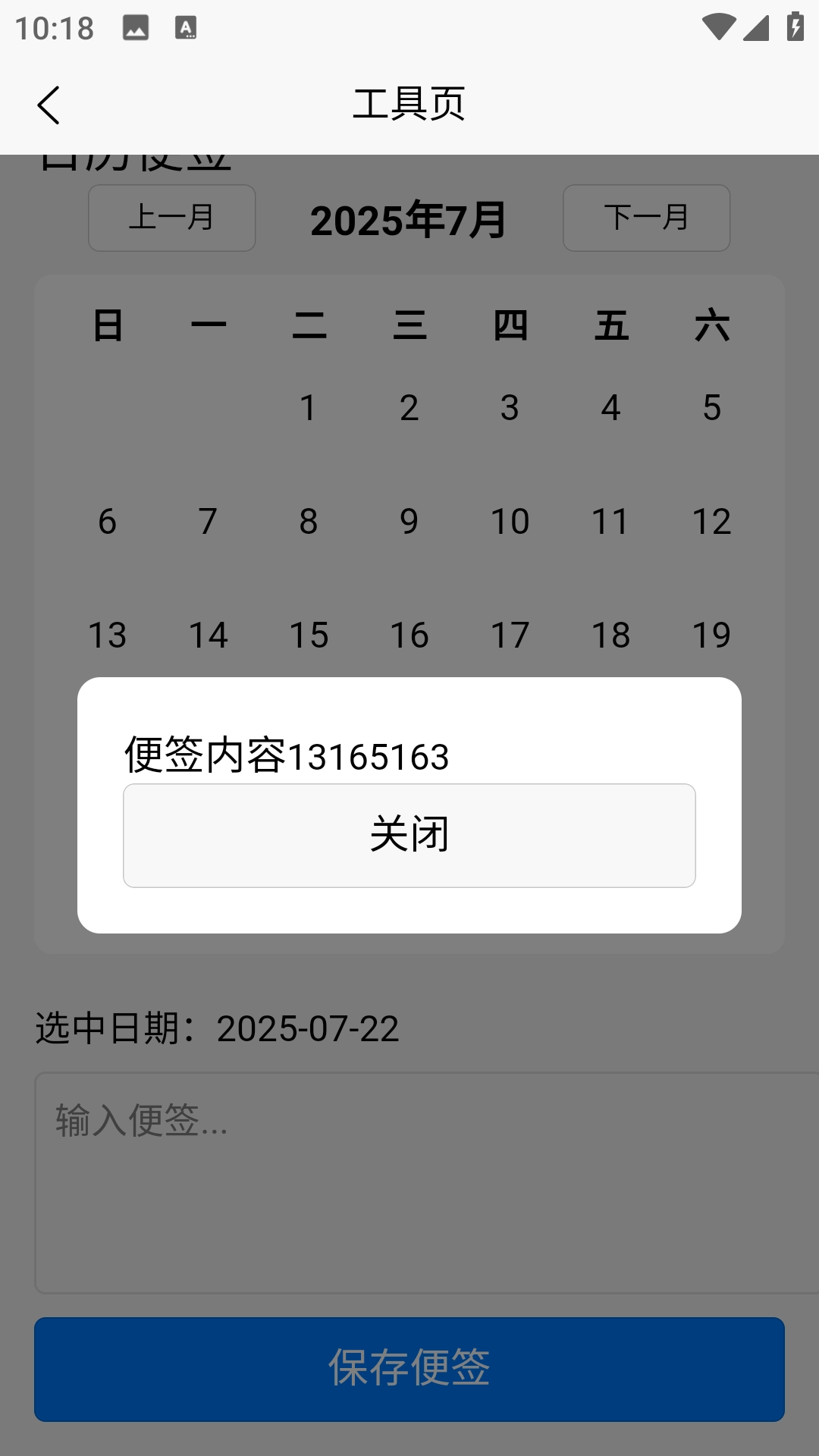Tap the 日 Sunday column header
819x1456 pixels.
pos(107,325)
